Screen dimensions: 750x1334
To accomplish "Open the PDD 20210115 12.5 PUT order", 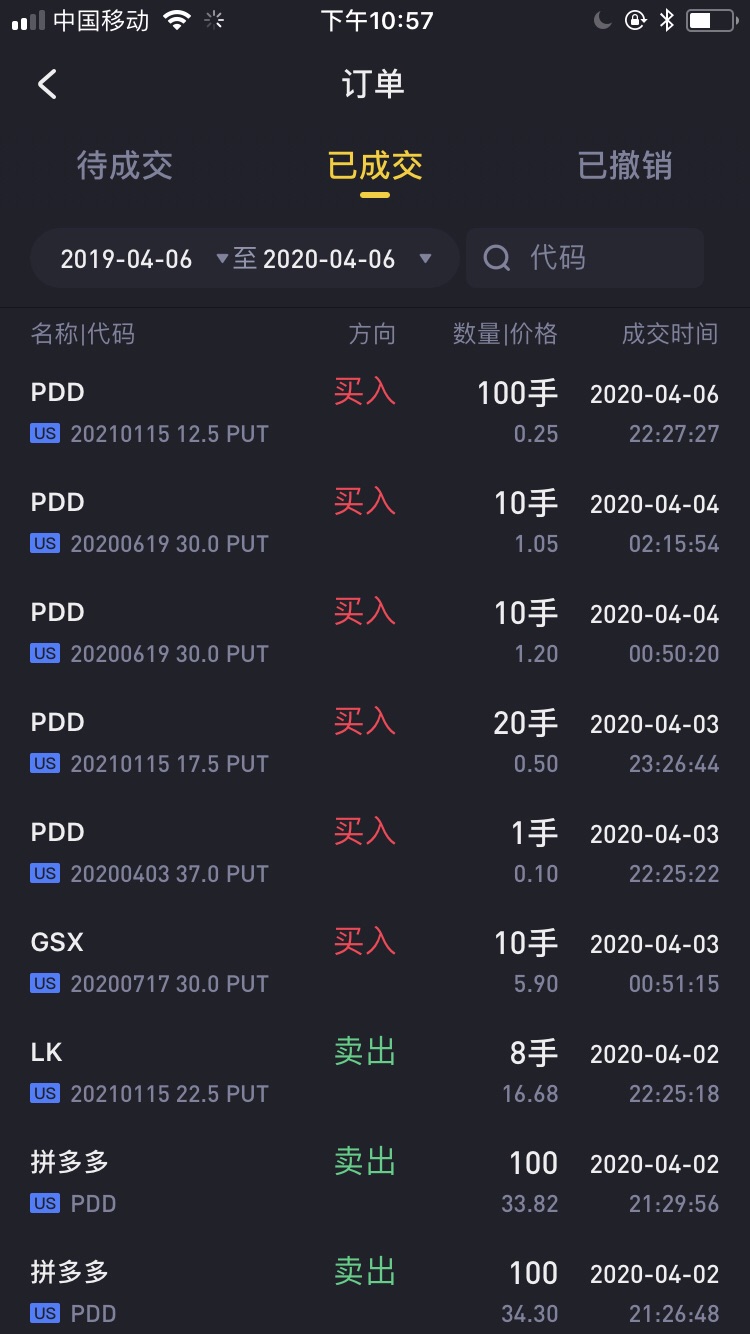I will pos(375,413).
